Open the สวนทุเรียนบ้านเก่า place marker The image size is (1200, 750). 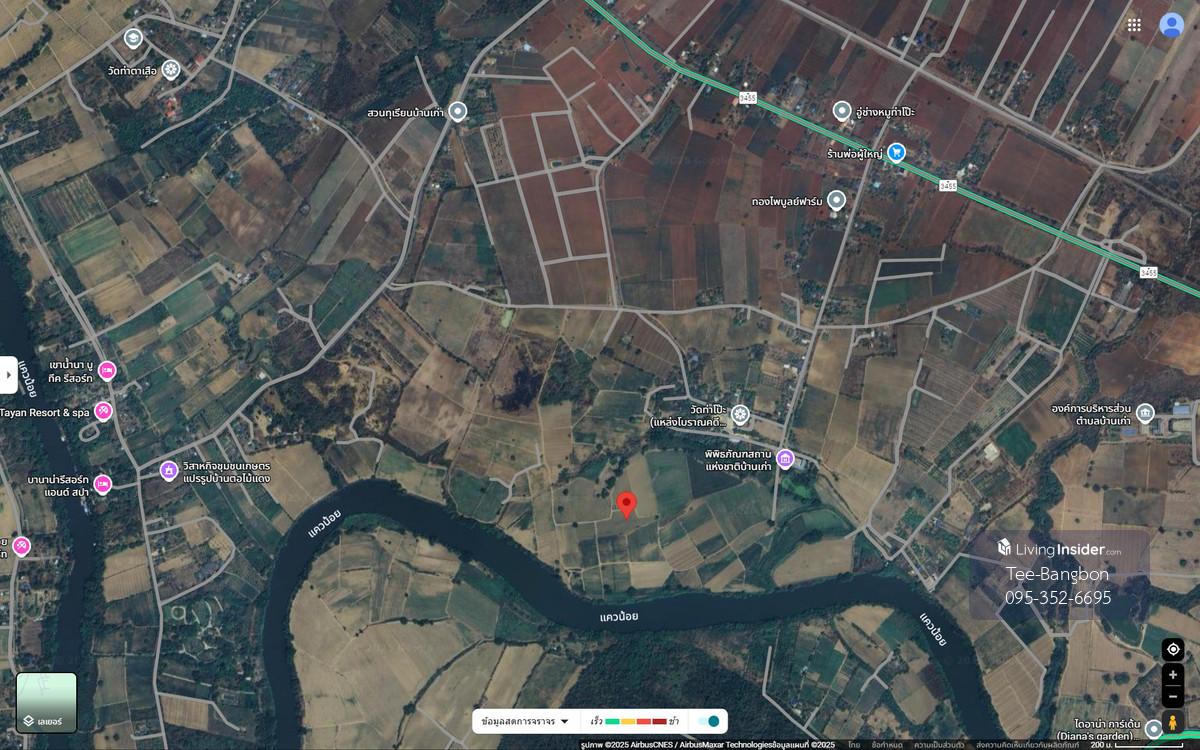pos(458,111)
